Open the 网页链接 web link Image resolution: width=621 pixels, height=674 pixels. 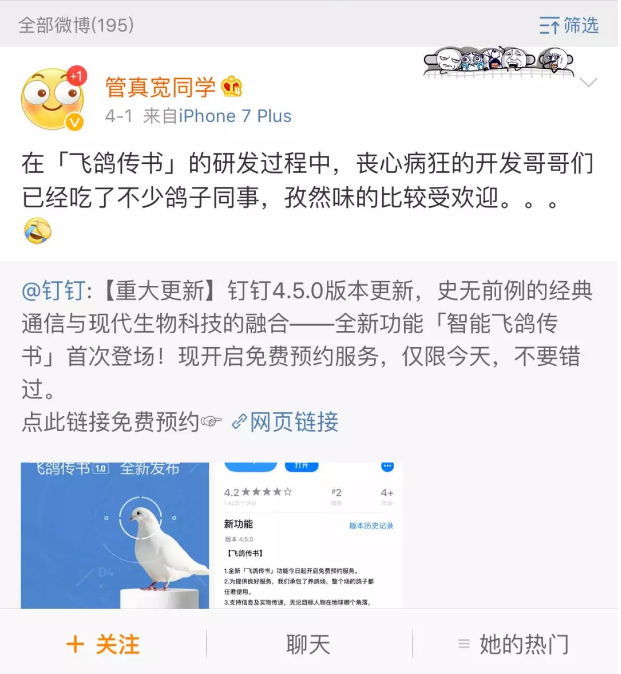pyautogui.click(x=285, y=421)
